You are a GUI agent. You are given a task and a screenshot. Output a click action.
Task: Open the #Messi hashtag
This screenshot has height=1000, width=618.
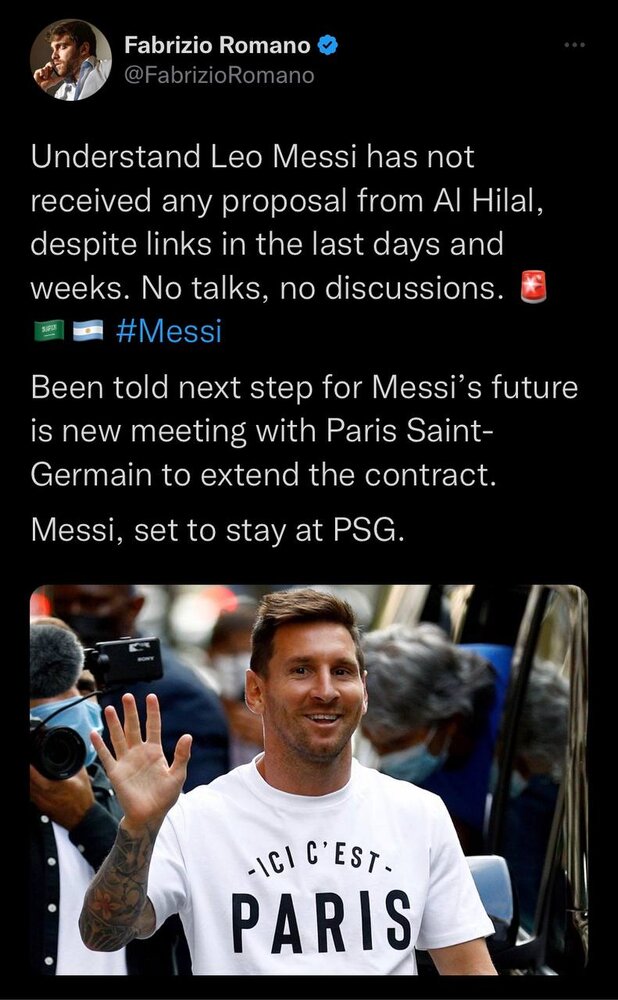(x=168, y=332)
